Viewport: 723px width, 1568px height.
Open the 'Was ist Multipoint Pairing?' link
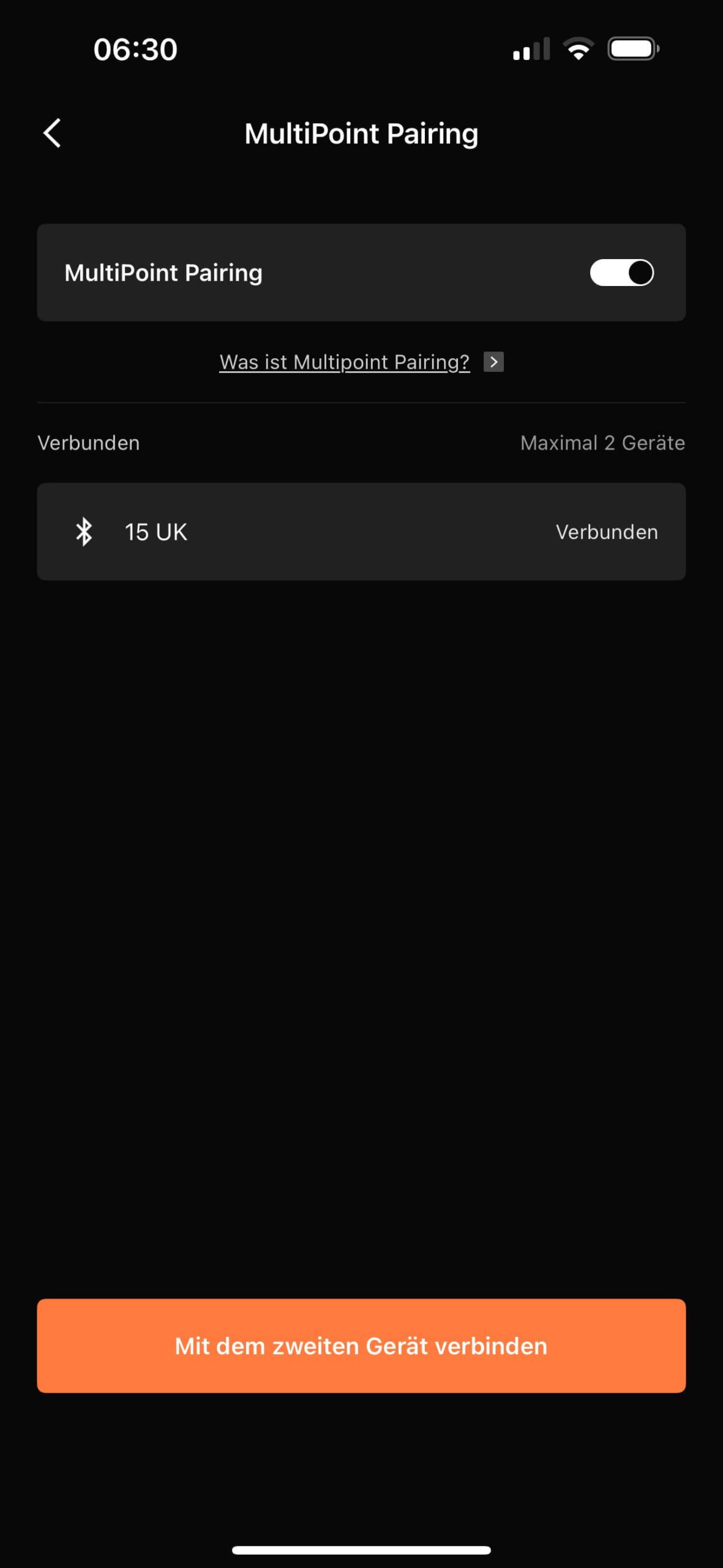345,362
